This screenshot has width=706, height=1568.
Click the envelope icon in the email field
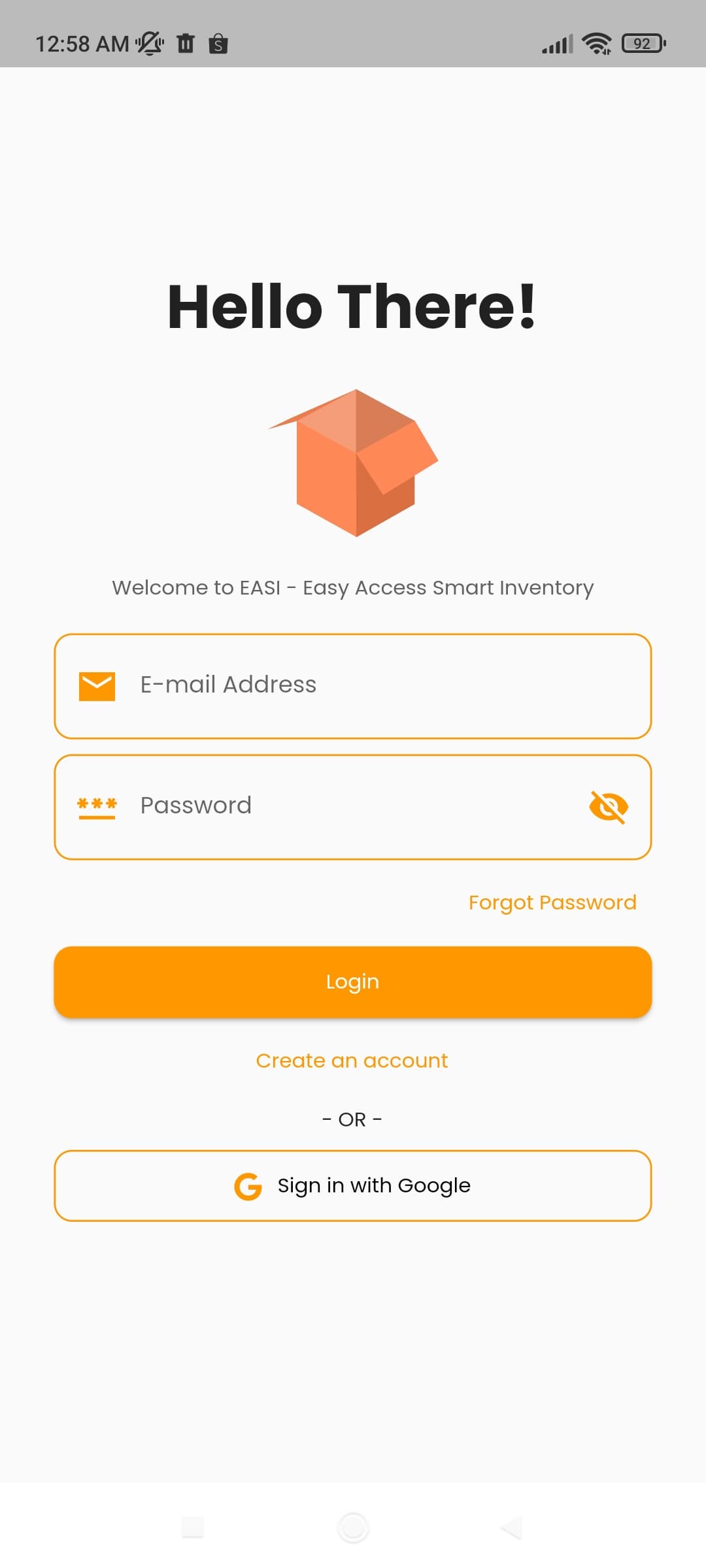(97, 685)
